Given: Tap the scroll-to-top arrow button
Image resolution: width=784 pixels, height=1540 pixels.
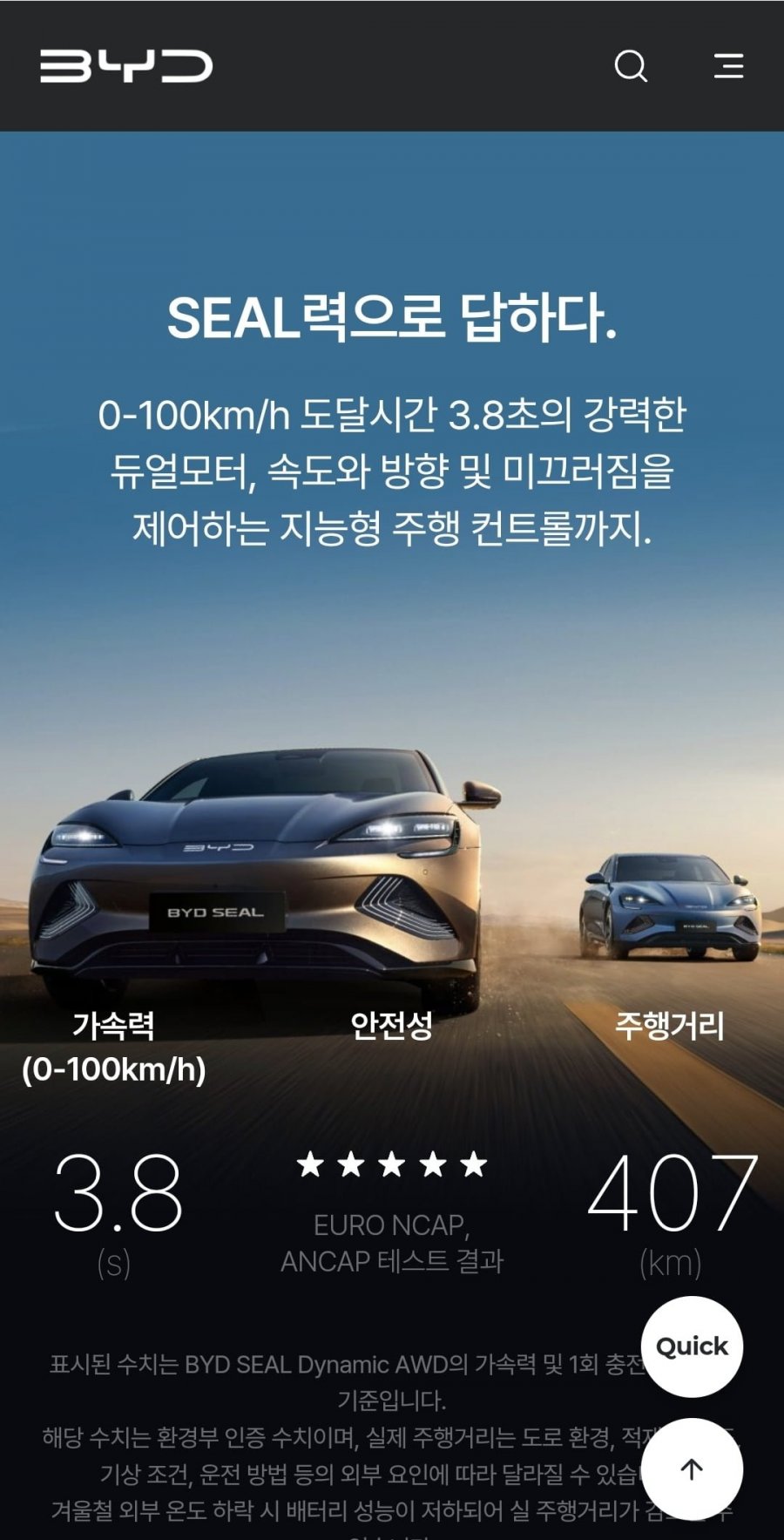Looking at the screenshot, I should 692,1469.
